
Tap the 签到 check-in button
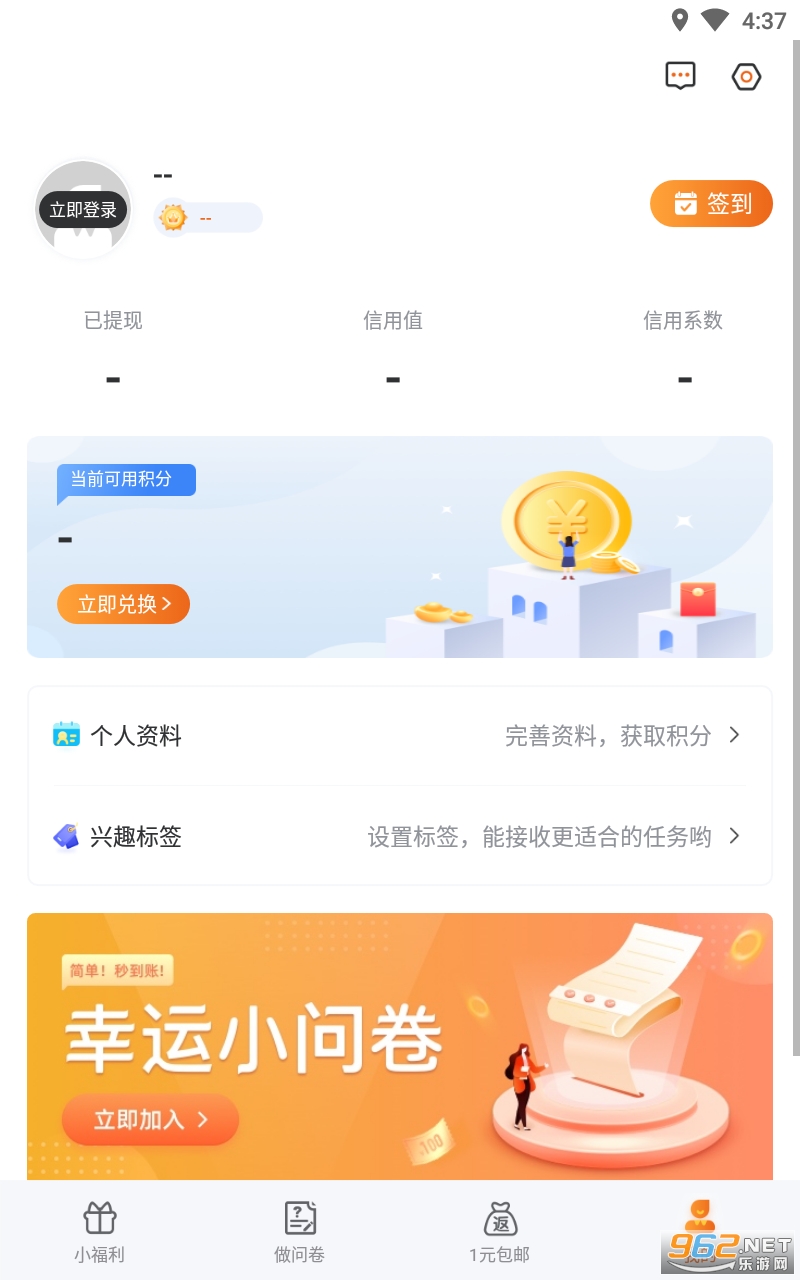click(711, 204)
